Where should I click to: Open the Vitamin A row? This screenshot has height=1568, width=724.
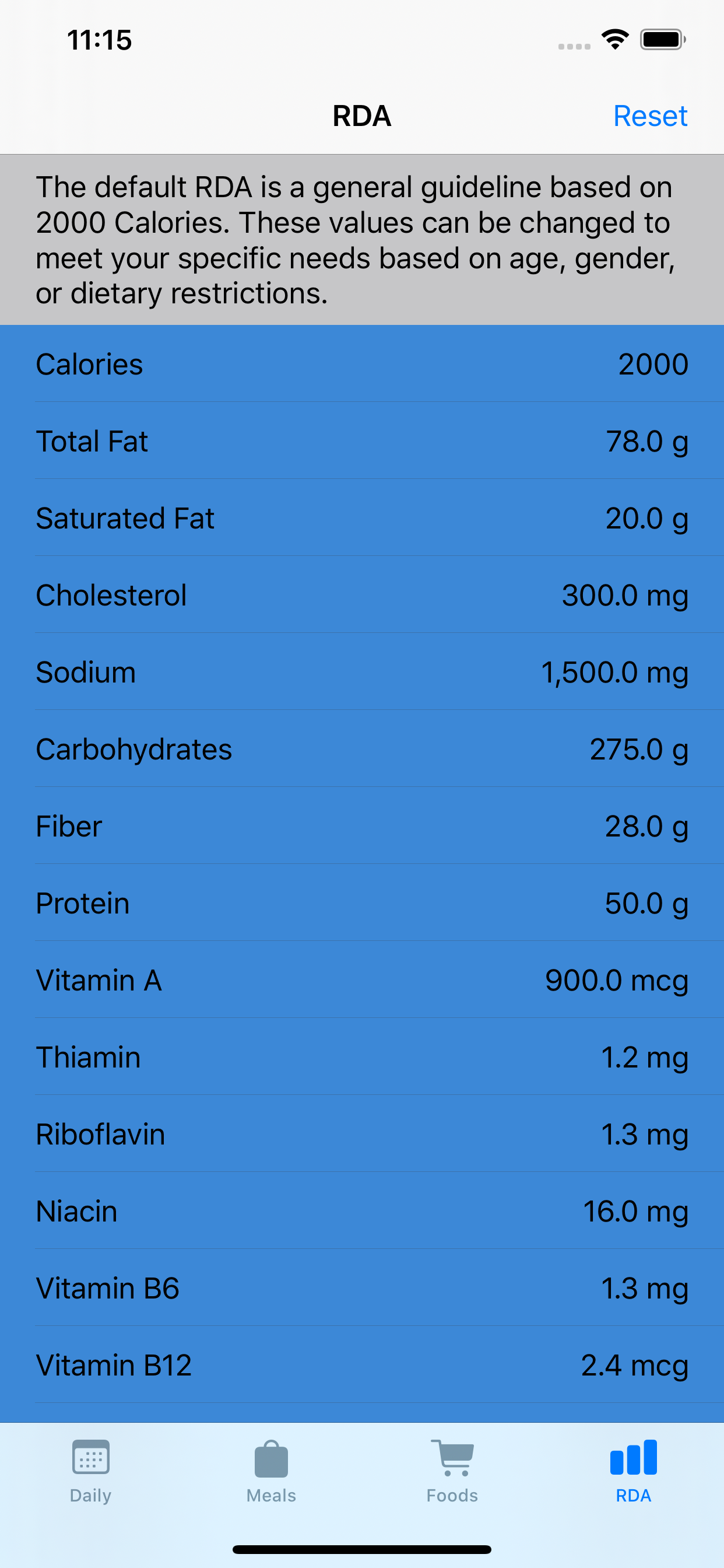coord(362,979)
